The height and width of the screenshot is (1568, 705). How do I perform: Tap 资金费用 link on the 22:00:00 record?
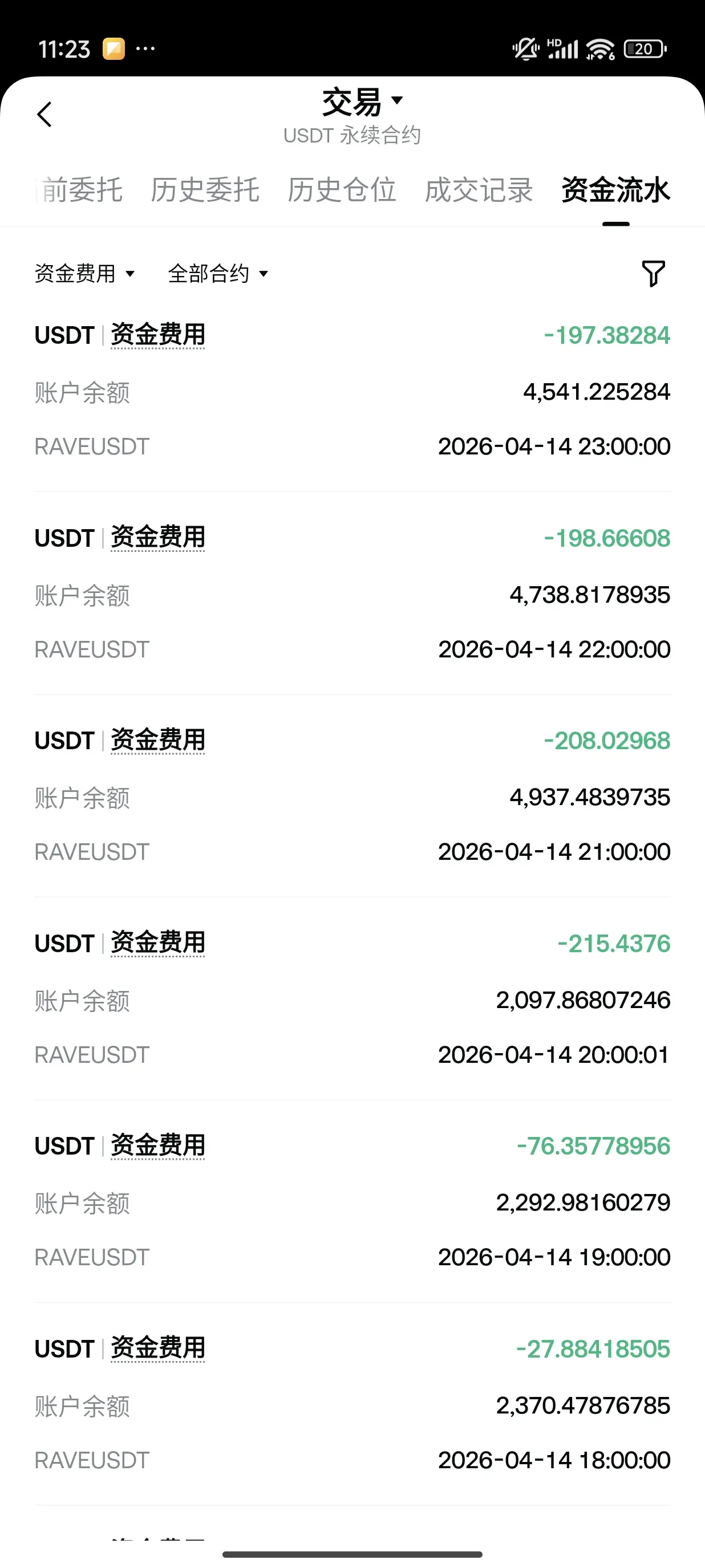(x=157, y=538)
